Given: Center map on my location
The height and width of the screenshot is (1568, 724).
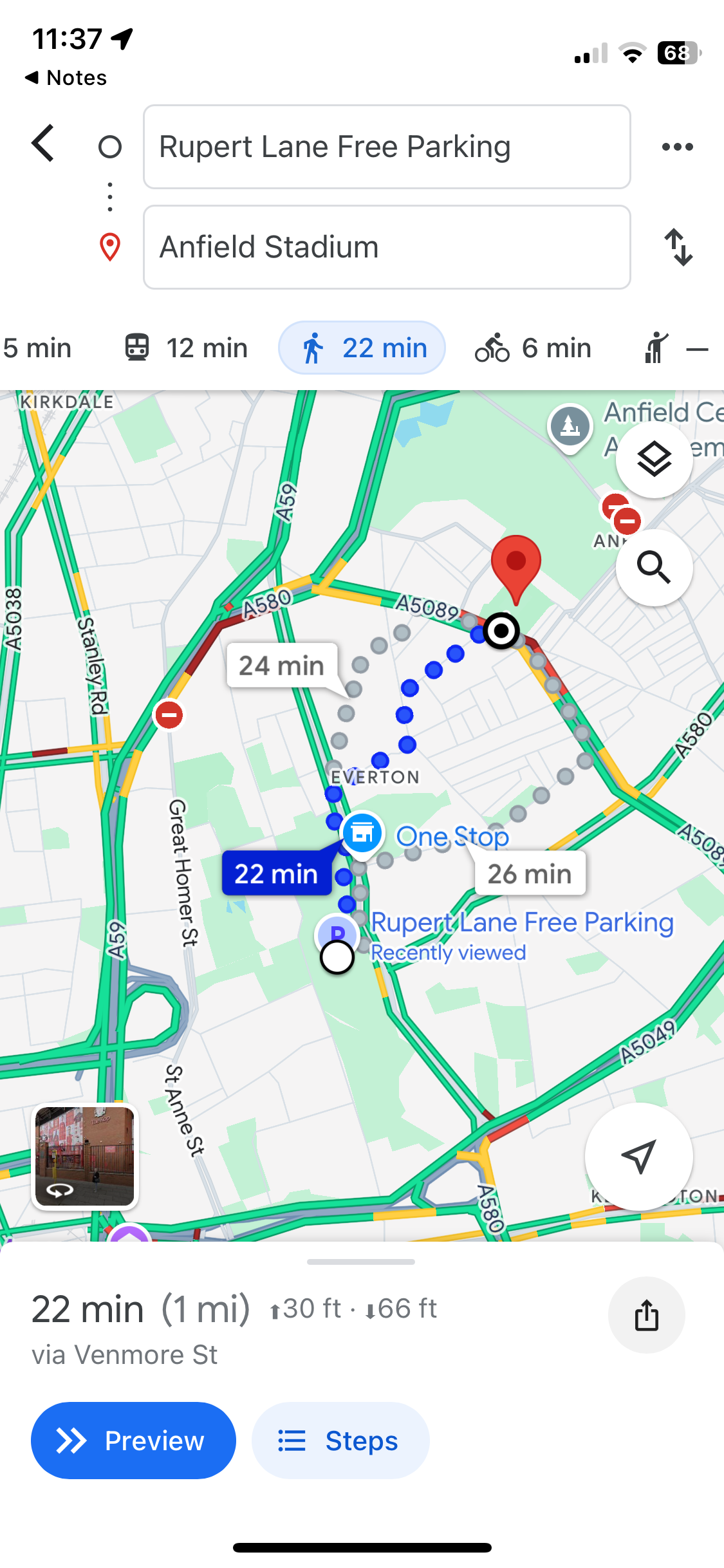Looking at the screenshot, I should point(638,1157).
